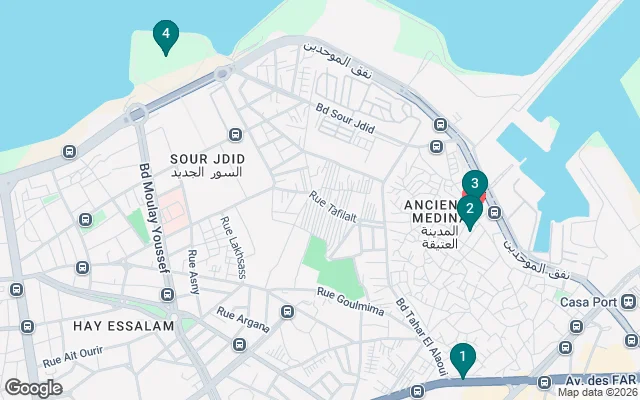Screen dimensions: 640x400
Task: Tap map marker number 2
Action: pos(468,211)
